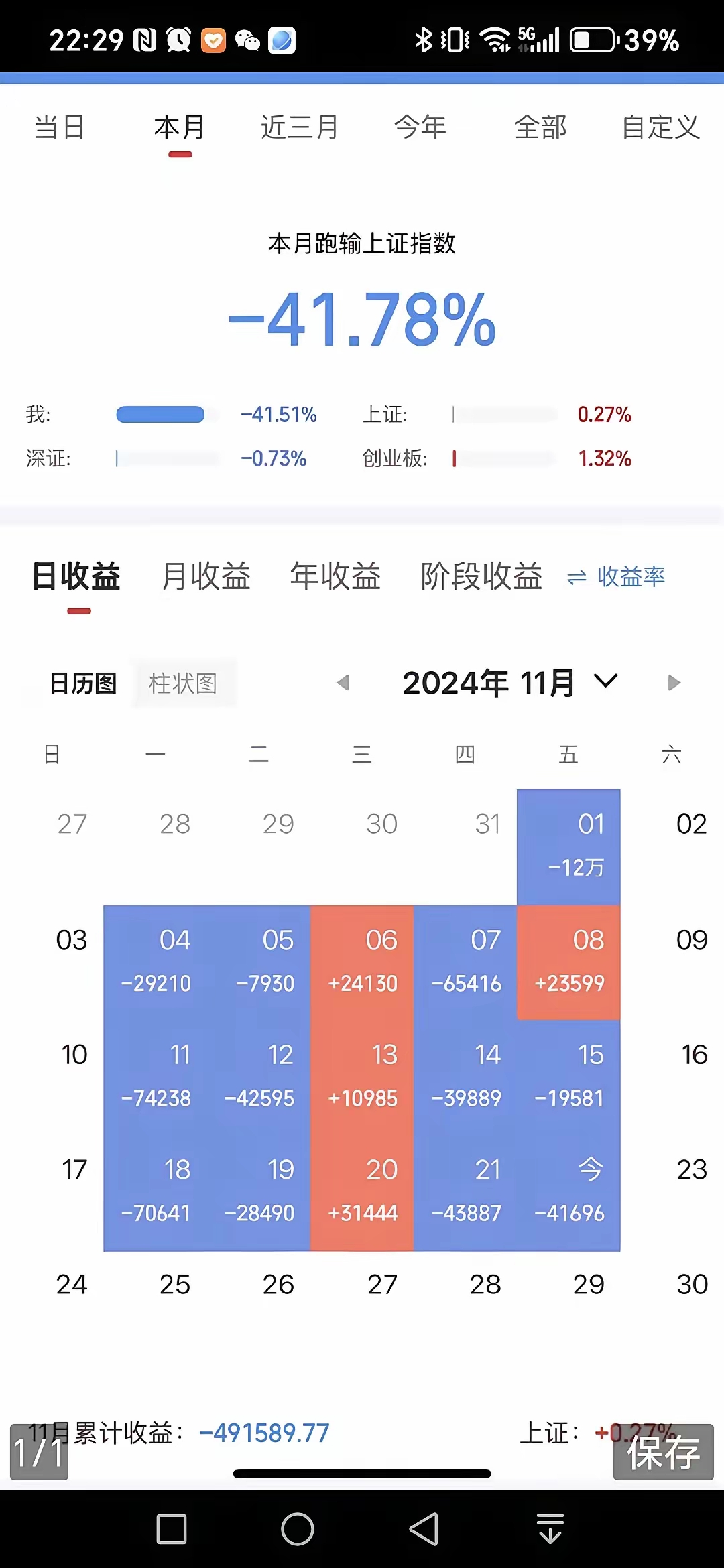Click the next month arrow
724x1568 pixels.
tap(674, 681)
